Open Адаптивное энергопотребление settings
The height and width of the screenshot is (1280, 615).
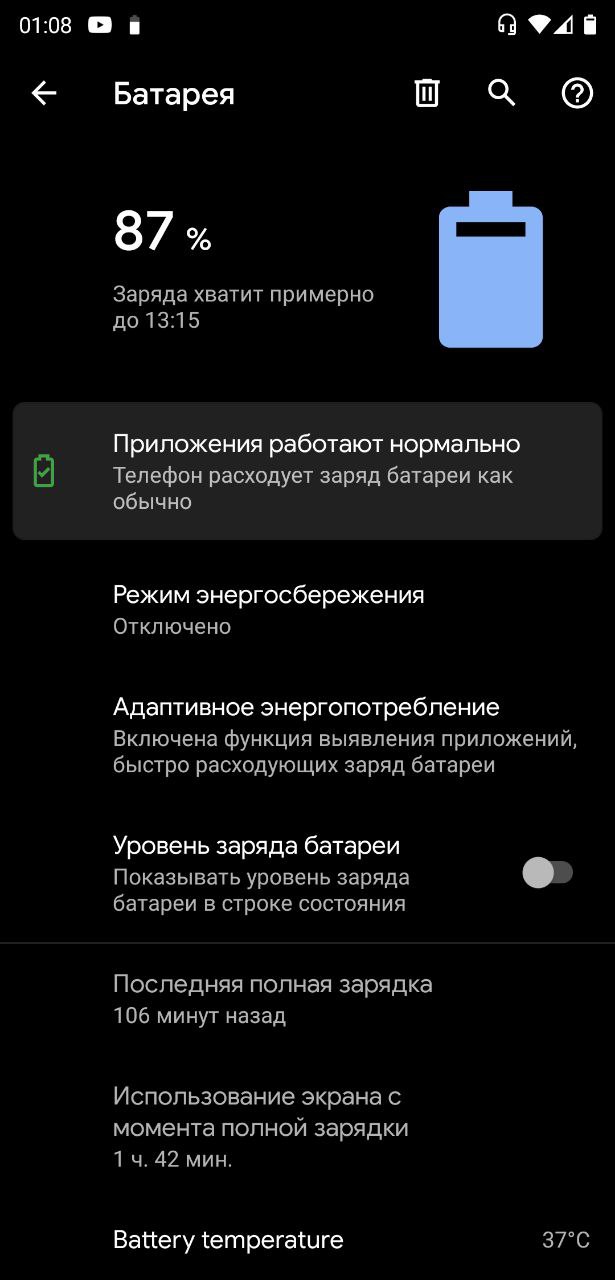(x=306, y=735)
